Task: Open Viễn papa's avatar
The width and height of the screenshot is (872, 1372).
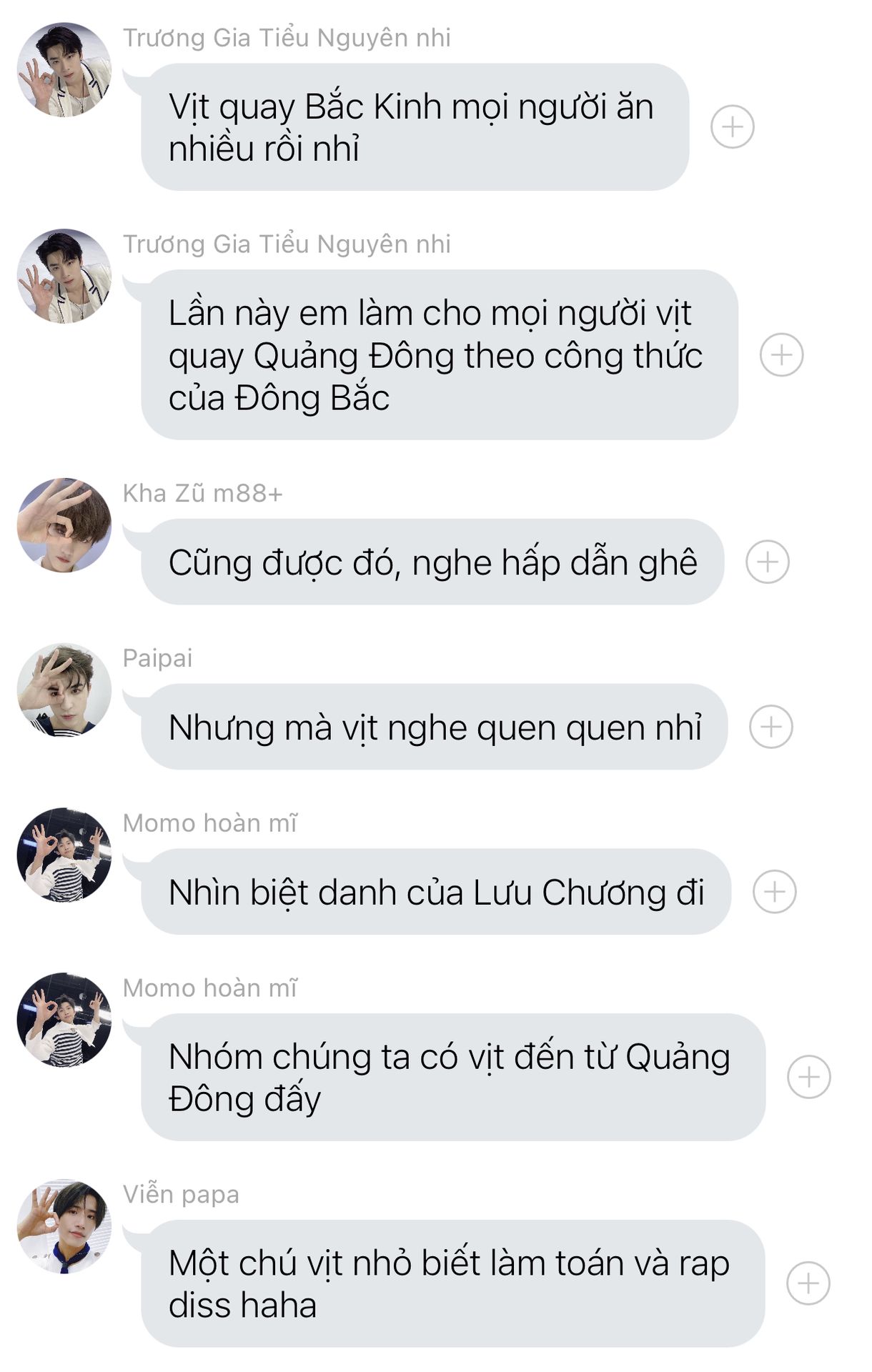Action: tap(64, 1226)
